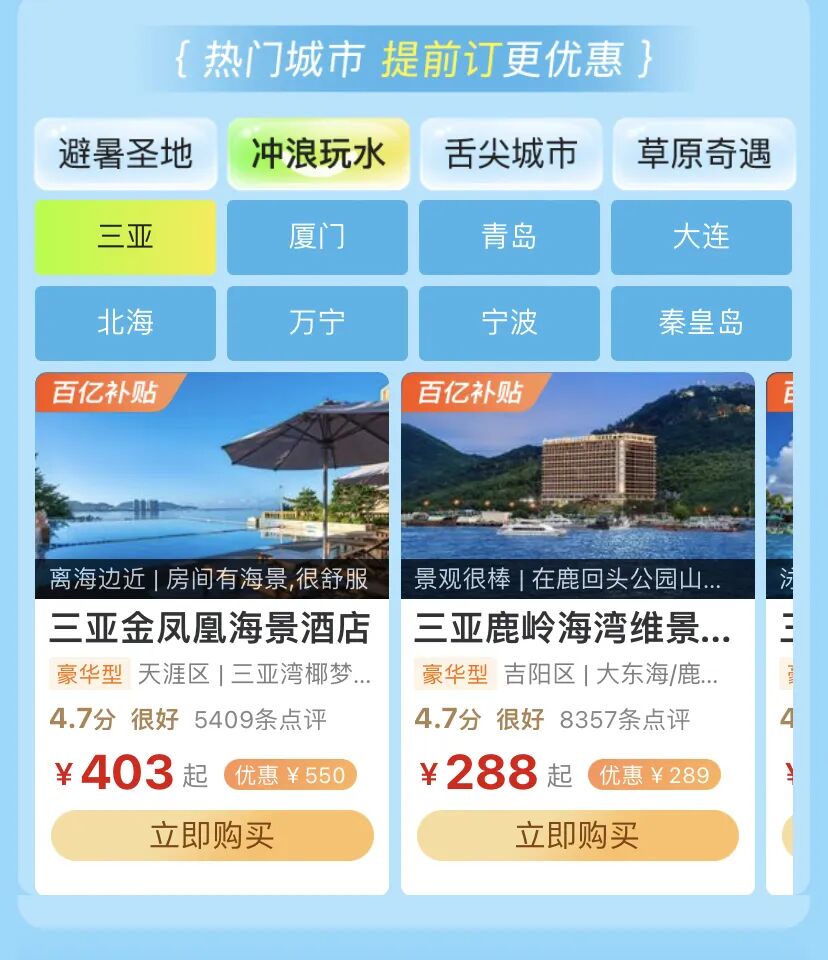Open the 草原奇遇 category tab
Image resolution: width=828 pixels, height=960 pixels.
click(704, 154)
